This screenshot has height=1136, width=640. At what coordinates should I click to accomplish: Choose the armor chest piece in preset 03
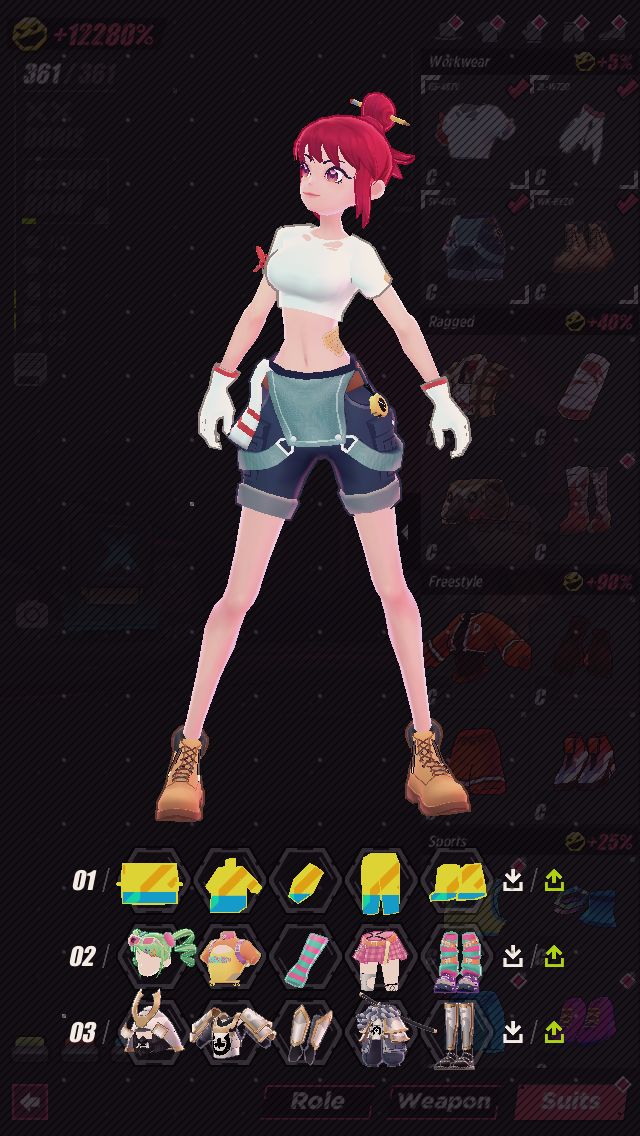232,1032
